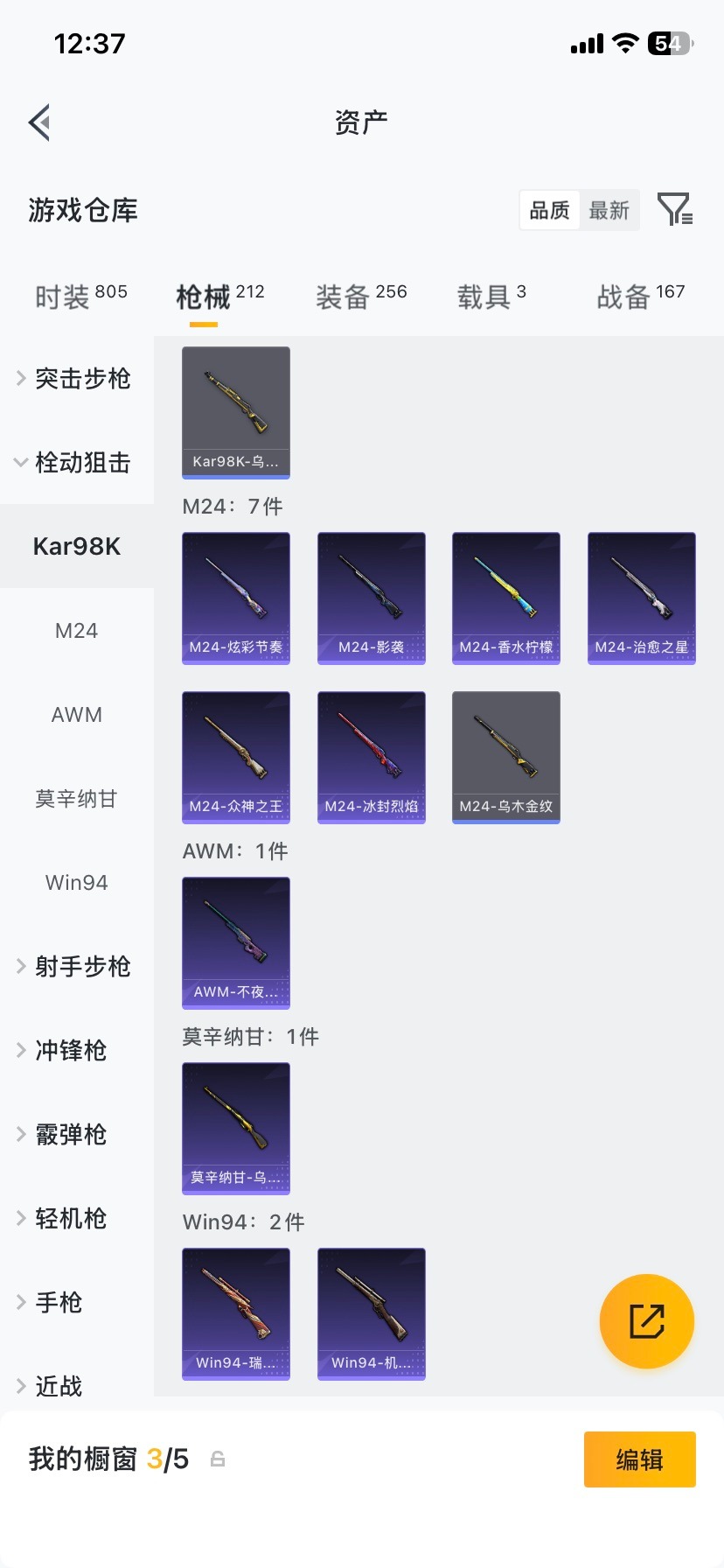Tap the orange share floating button
The image size is (724, 1568).
tap(646, 1320)
